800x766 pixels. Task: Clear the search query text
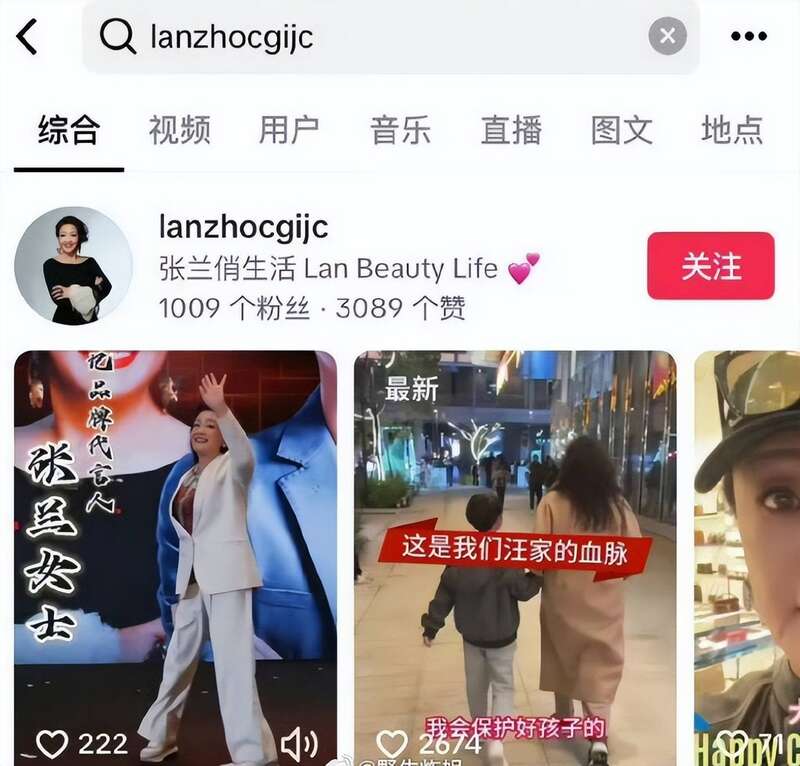[x=667, y=37]
